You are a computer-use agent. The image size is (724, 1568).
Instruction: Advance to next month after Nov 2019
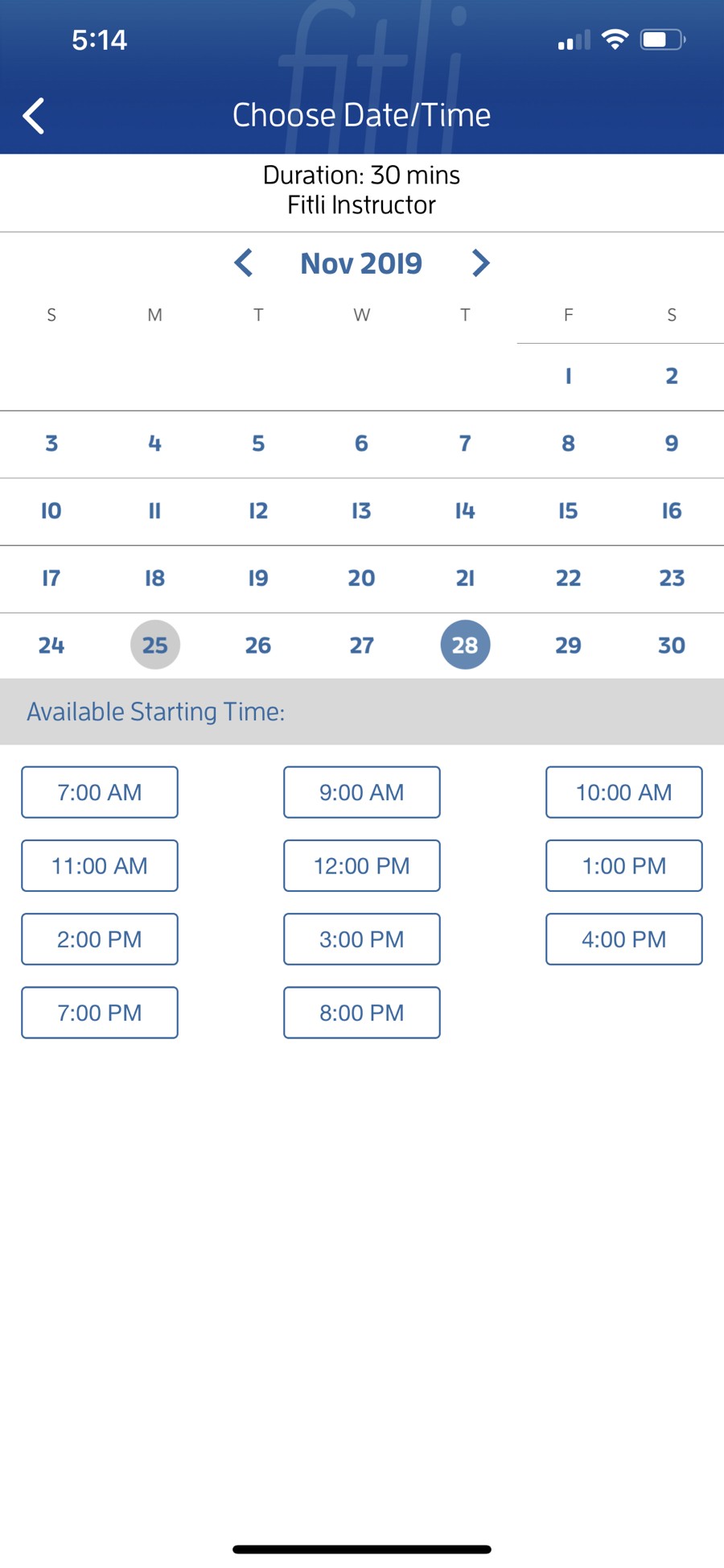click(480, 262)
